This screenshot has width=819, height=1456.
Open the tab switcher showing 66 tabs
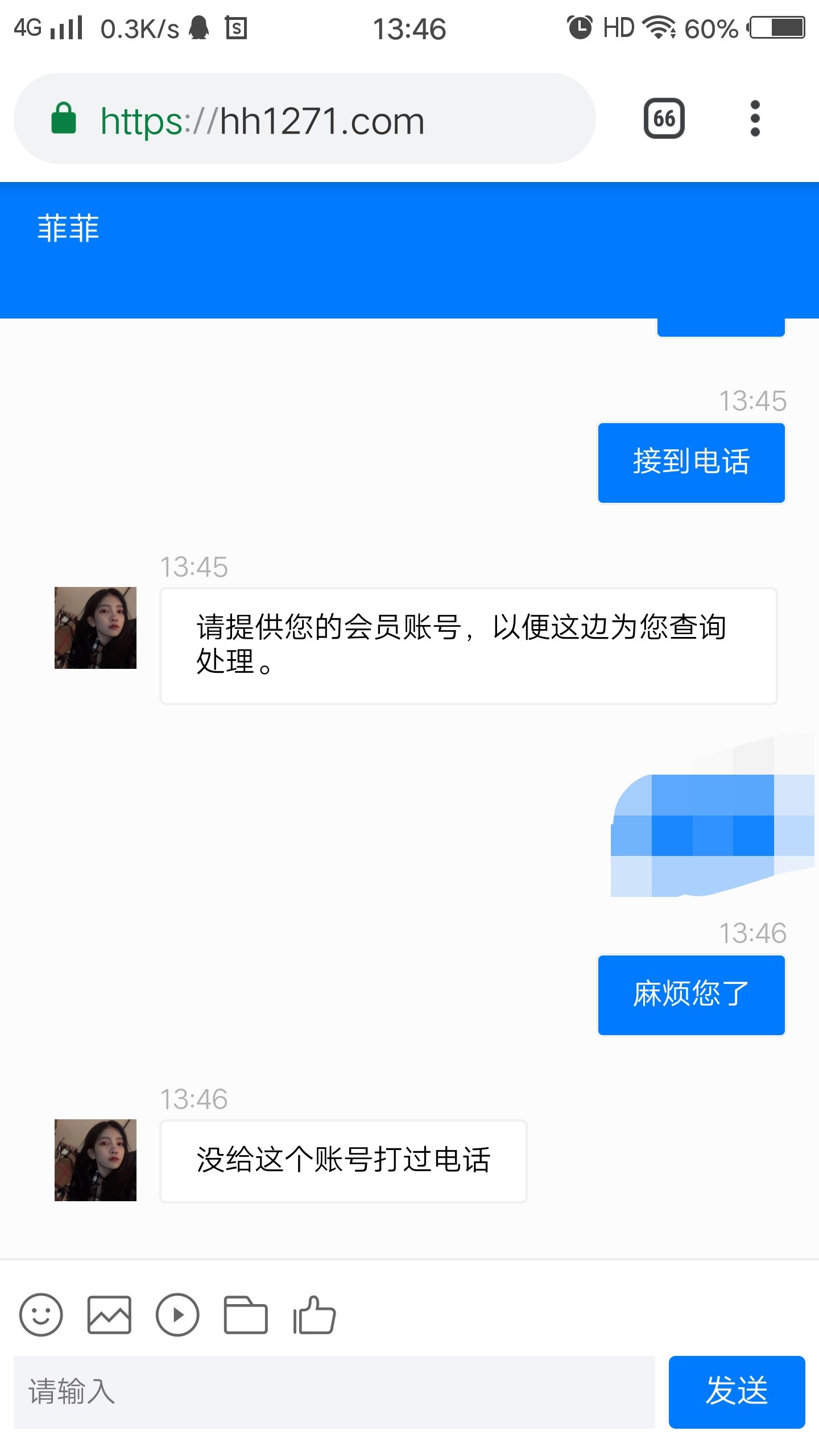664,119
